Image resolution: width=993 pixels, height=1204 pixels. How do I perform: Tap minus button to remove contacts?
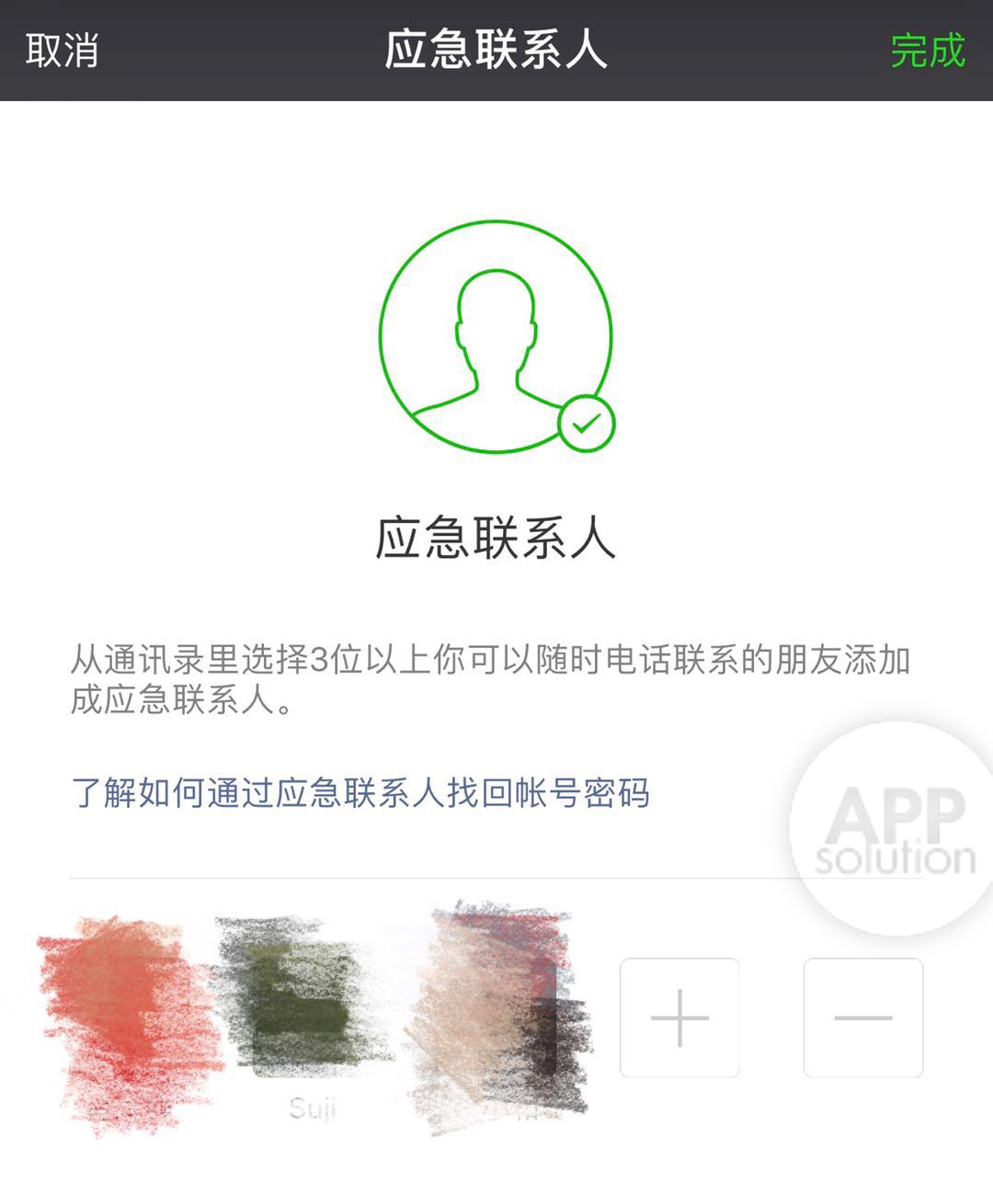pyautogui.click(x=862, y=1017)
